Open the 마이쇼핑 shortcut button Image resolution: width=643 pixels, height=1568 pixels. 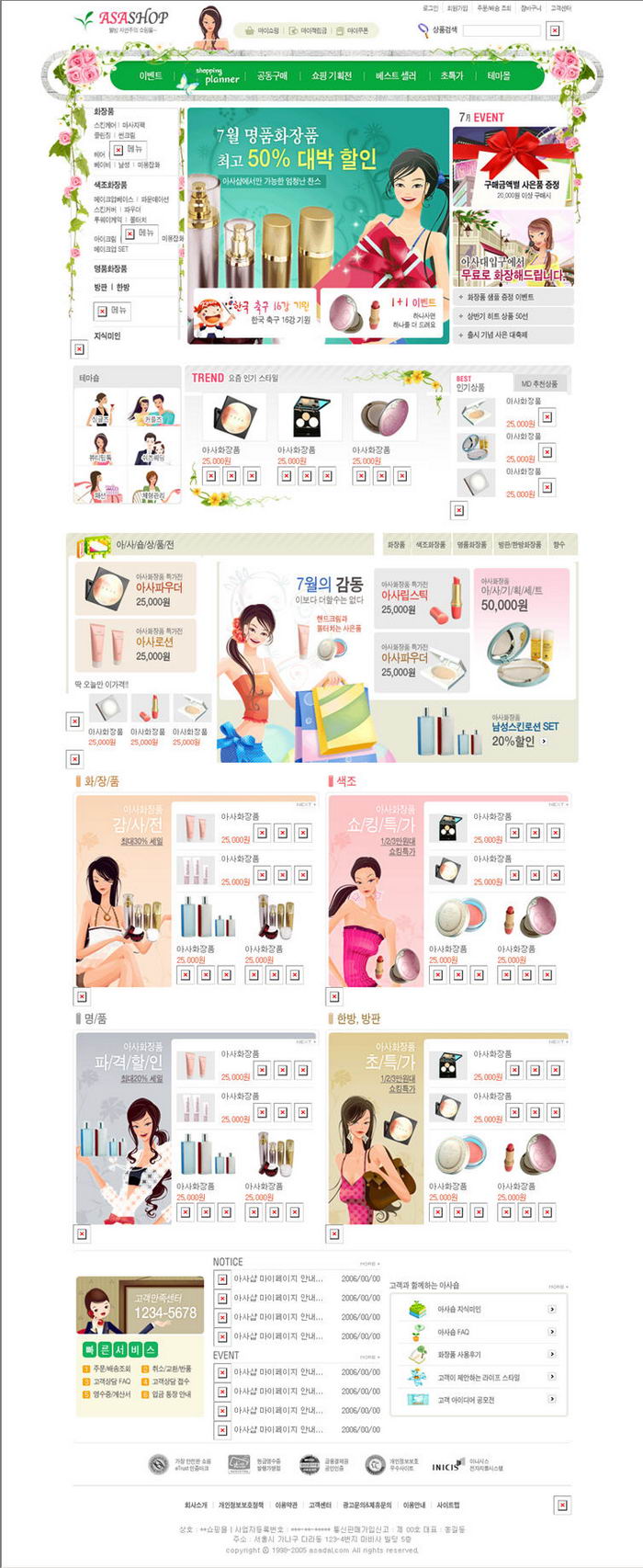[261, 31]
